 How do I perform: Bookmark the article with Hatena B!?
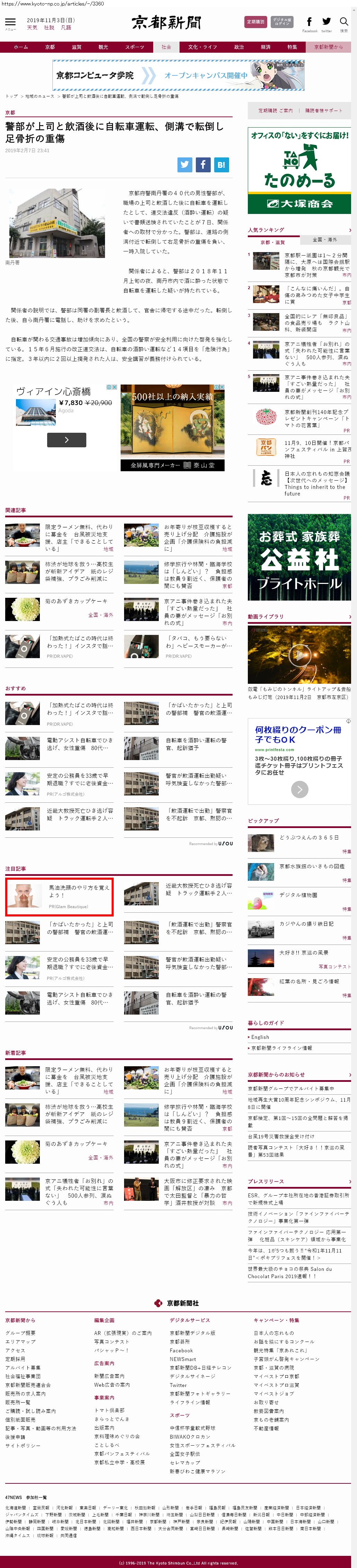point(221,164)
